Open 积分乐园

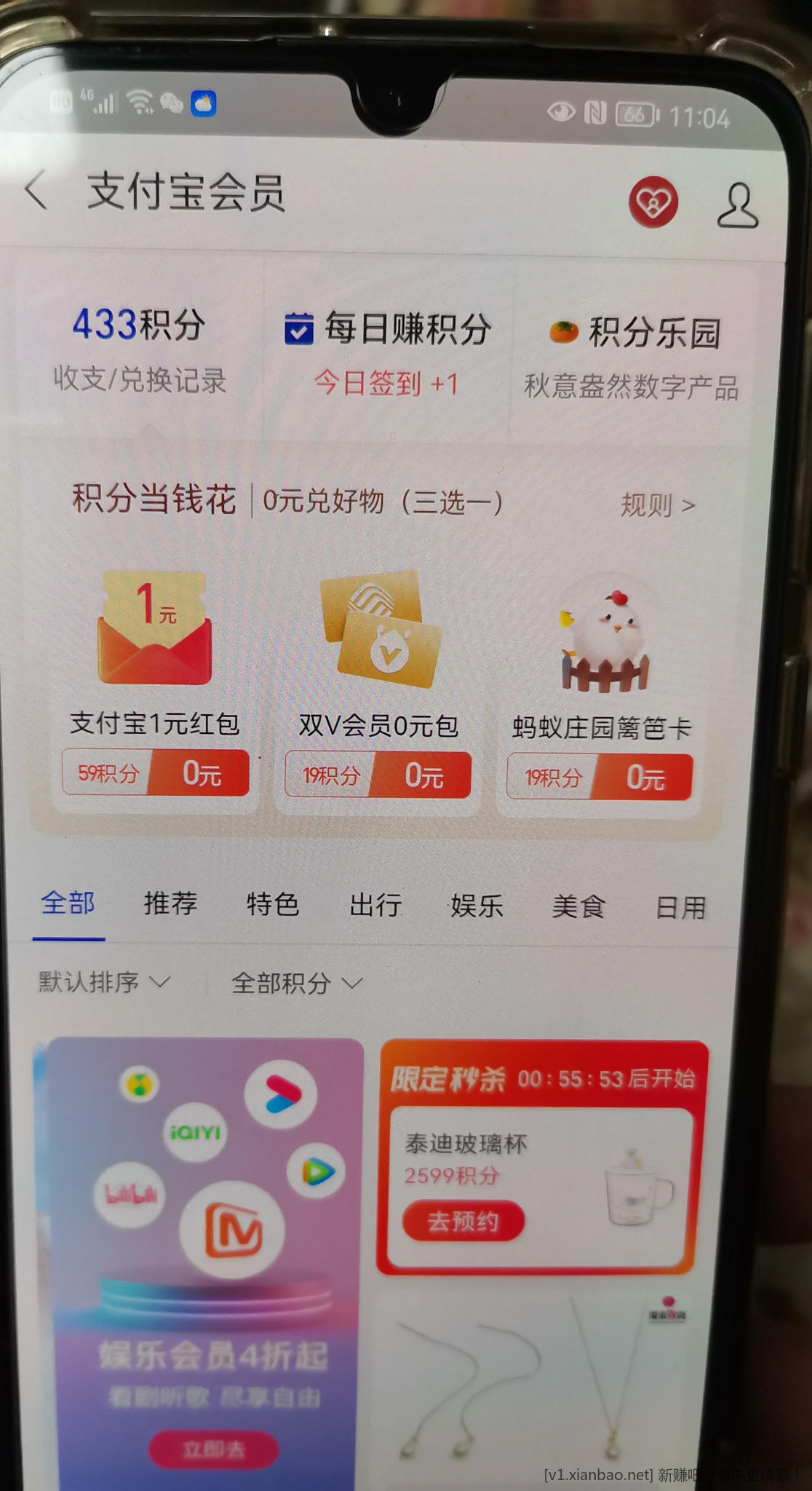coord(633,358)
